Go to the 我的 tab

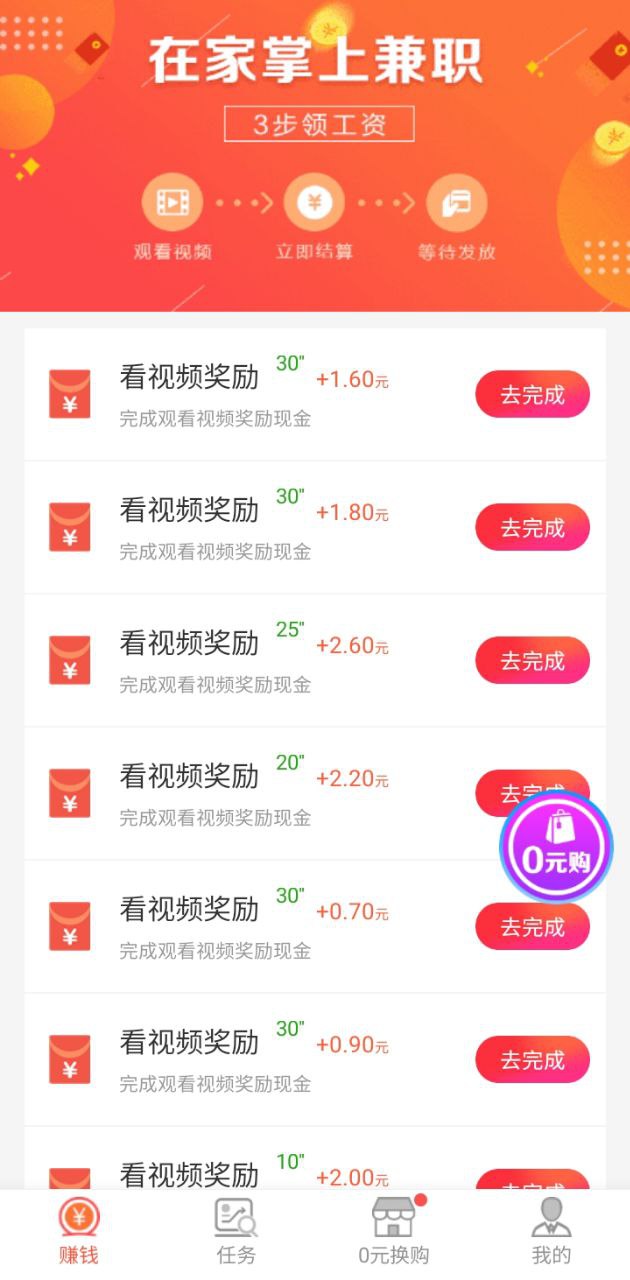tap(551, 1232)
